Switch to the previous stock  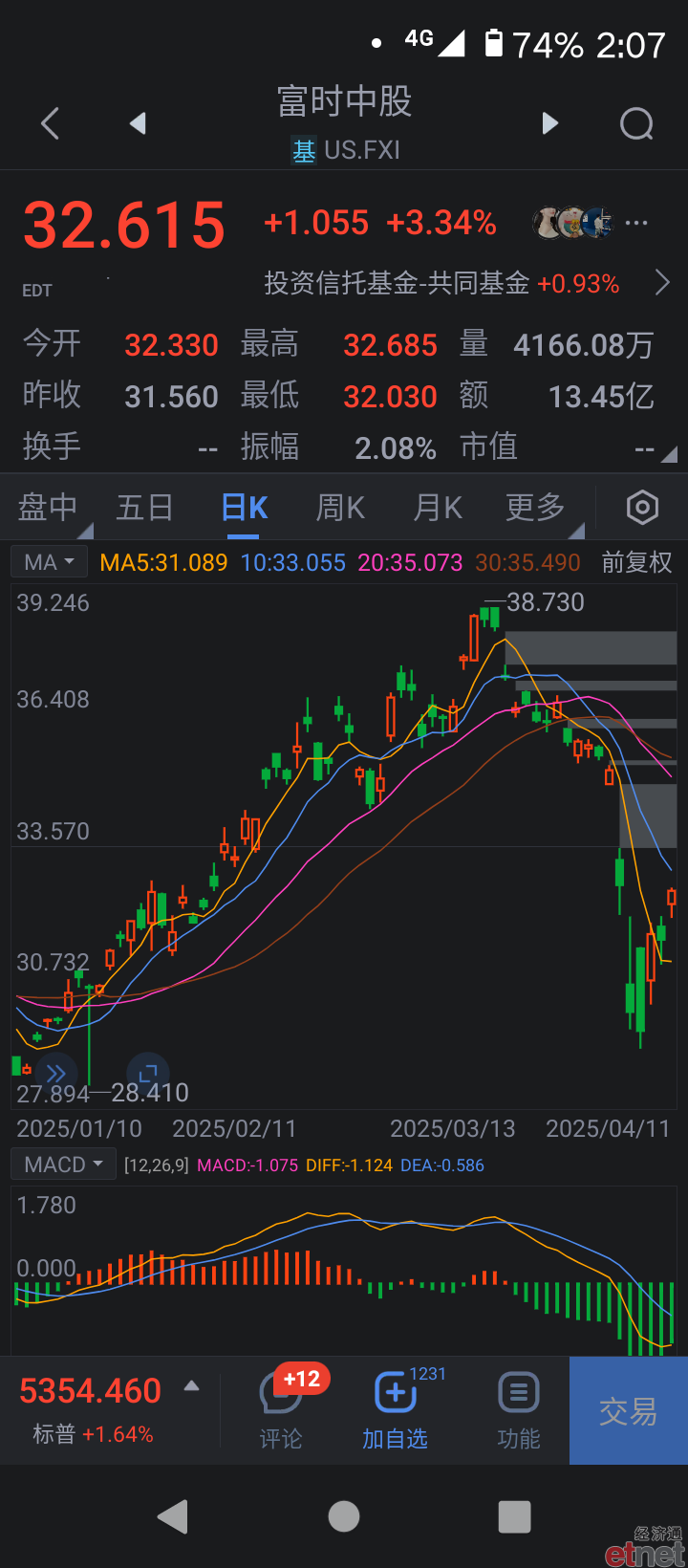[139, 123]
